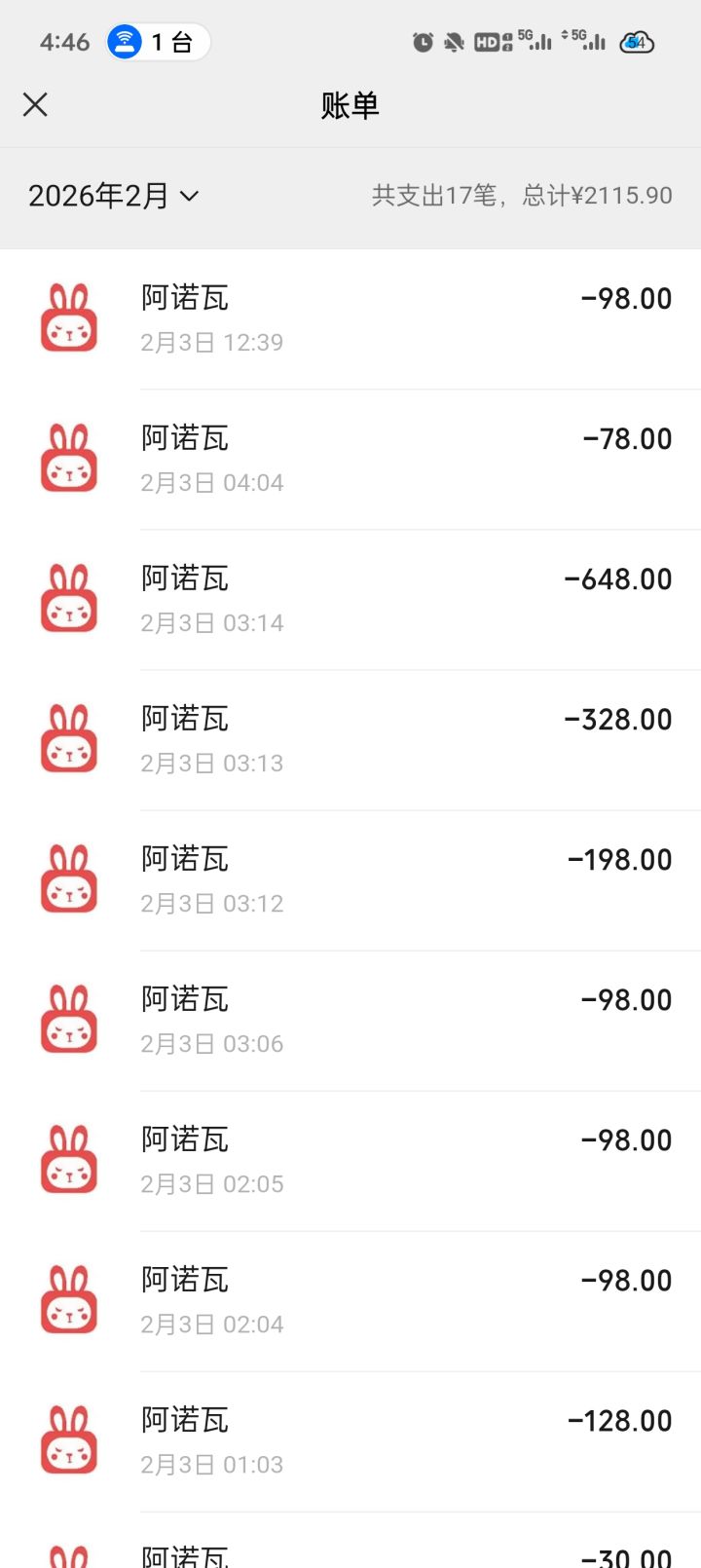The image size is (701, 1568).
Task: Show details of the -198.00 payment
Action: (350, 880)
